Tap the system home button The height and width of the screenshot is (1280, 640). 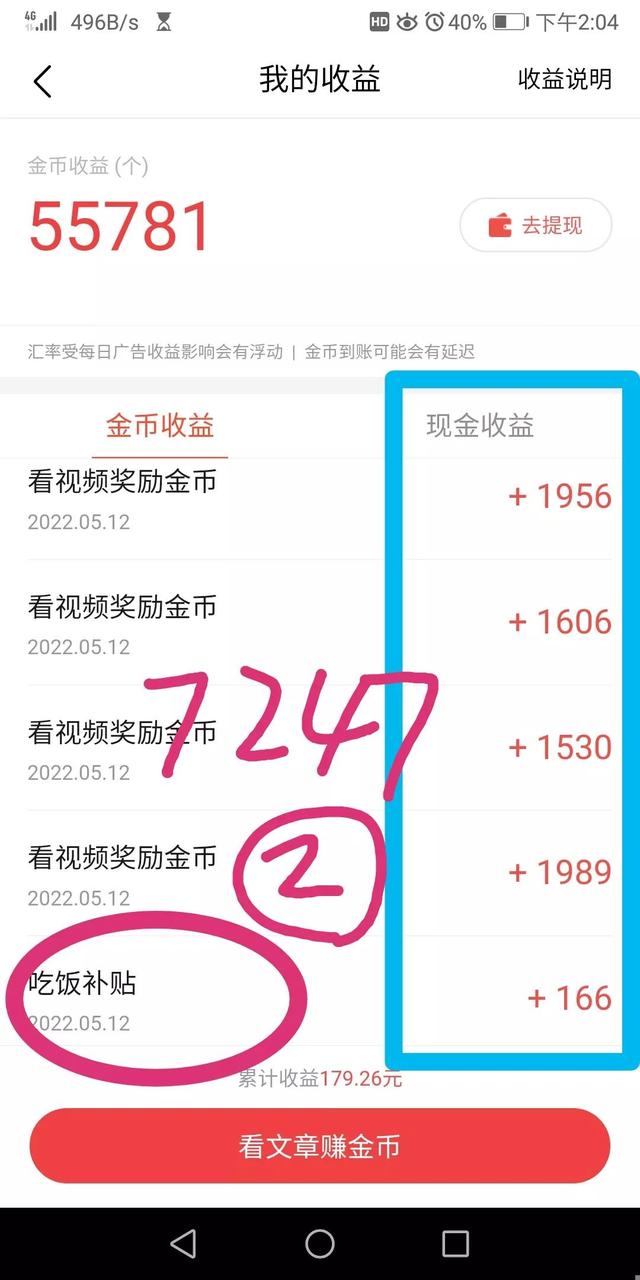point(320,1243)
